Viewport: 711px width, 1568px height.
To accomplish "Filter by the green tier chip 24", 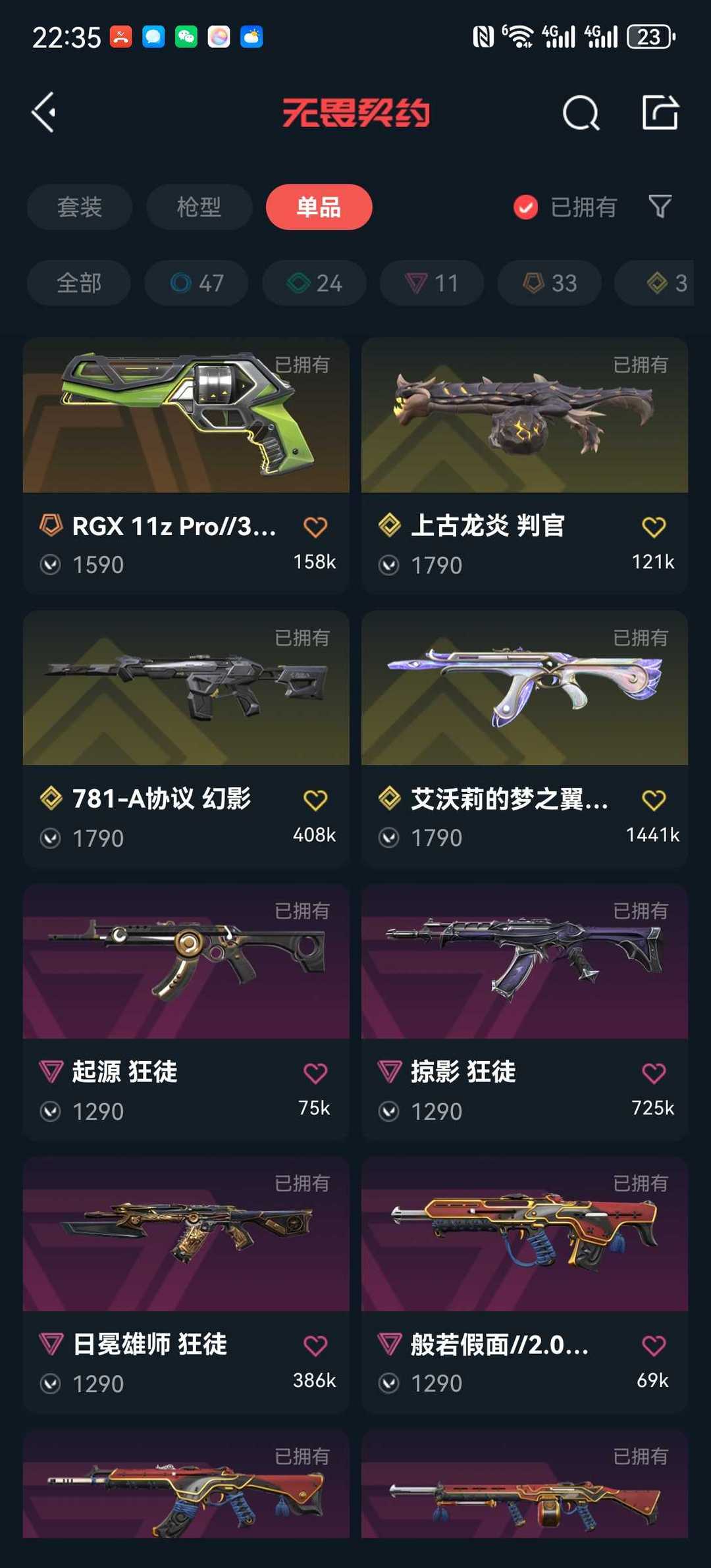I will pyautogui.click(x=314, y=283).
